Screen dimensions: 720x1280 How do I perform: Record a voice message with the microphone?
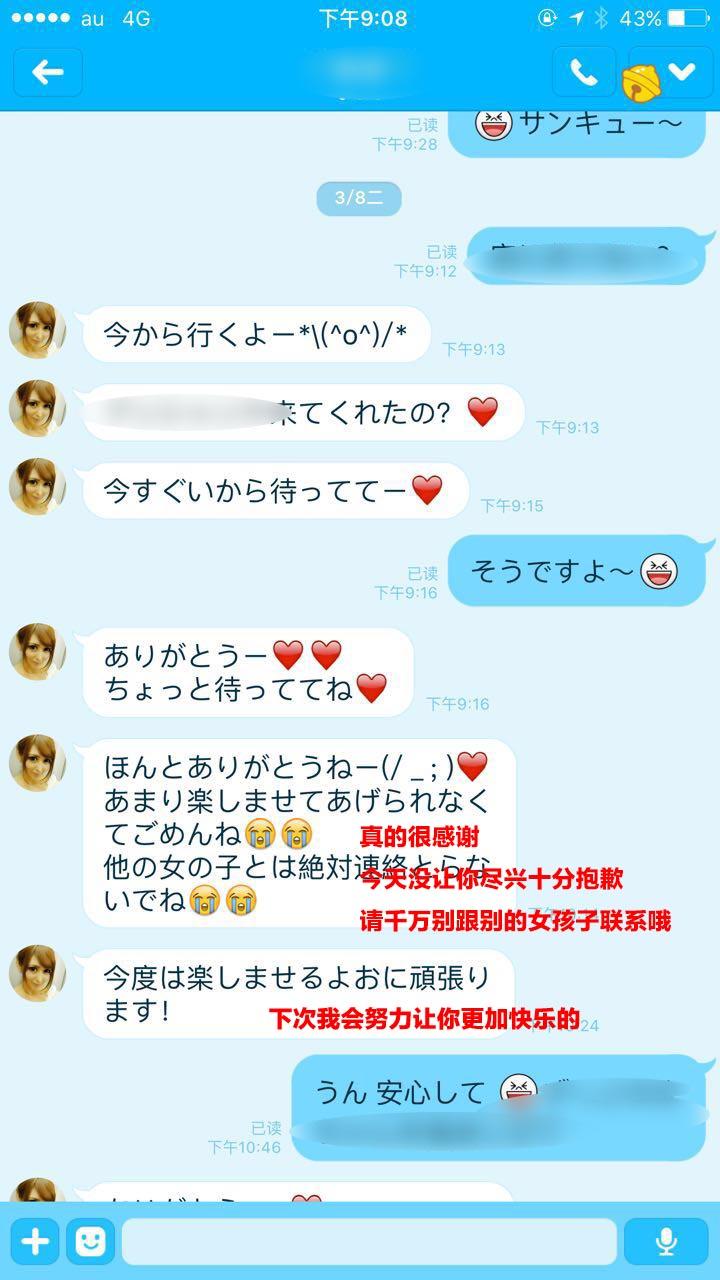point(665,1242)
